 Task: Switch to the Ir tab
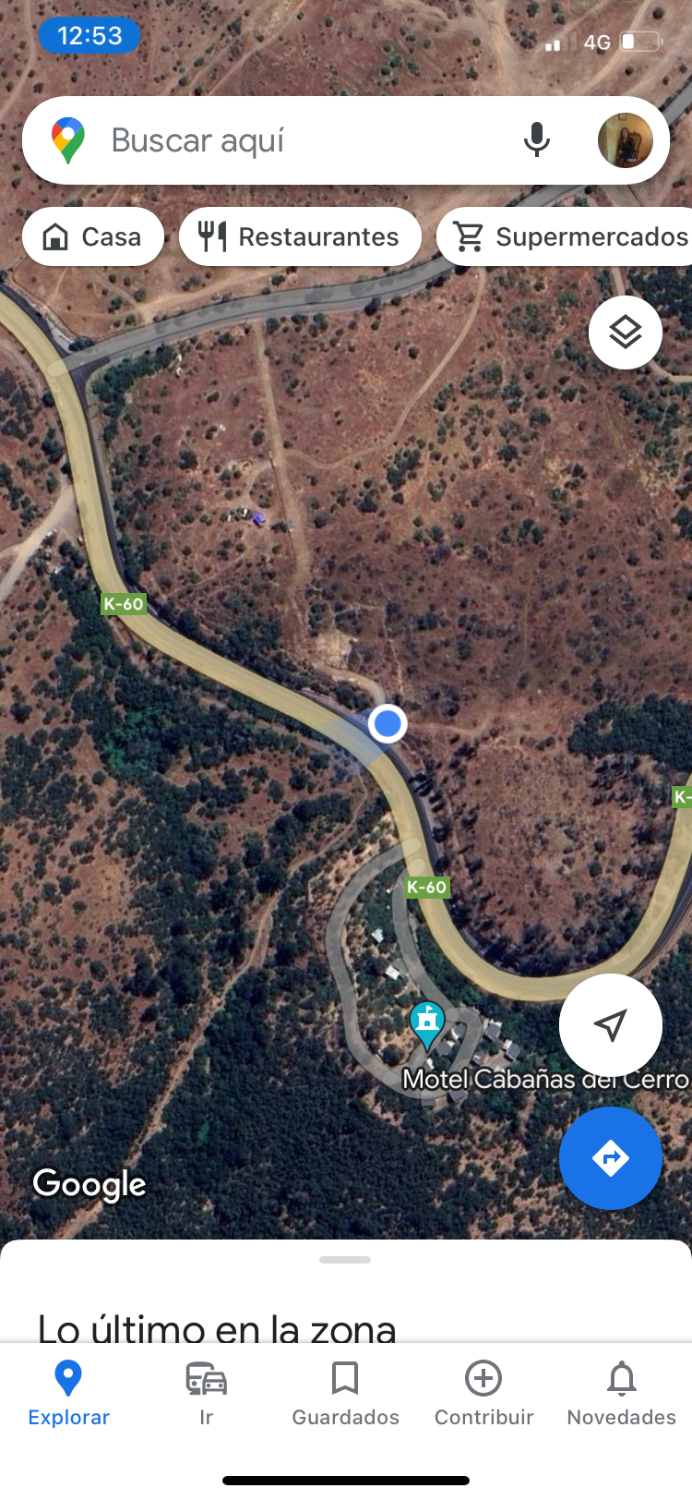[206, 1392]
